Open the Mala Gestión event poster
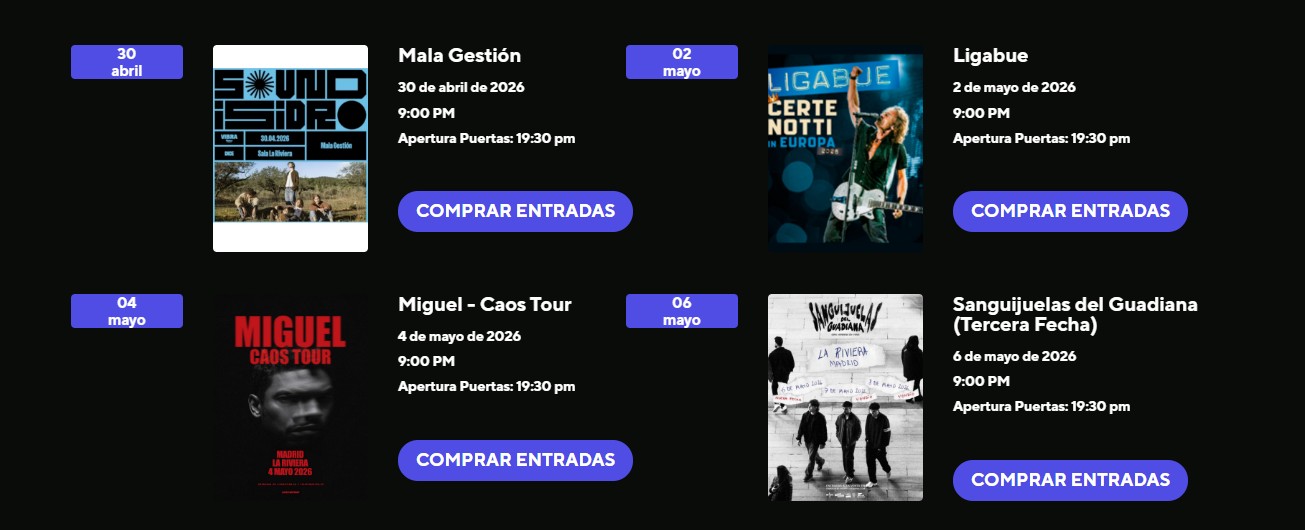This screenshot has width=1305, height=530. (290, 148)
